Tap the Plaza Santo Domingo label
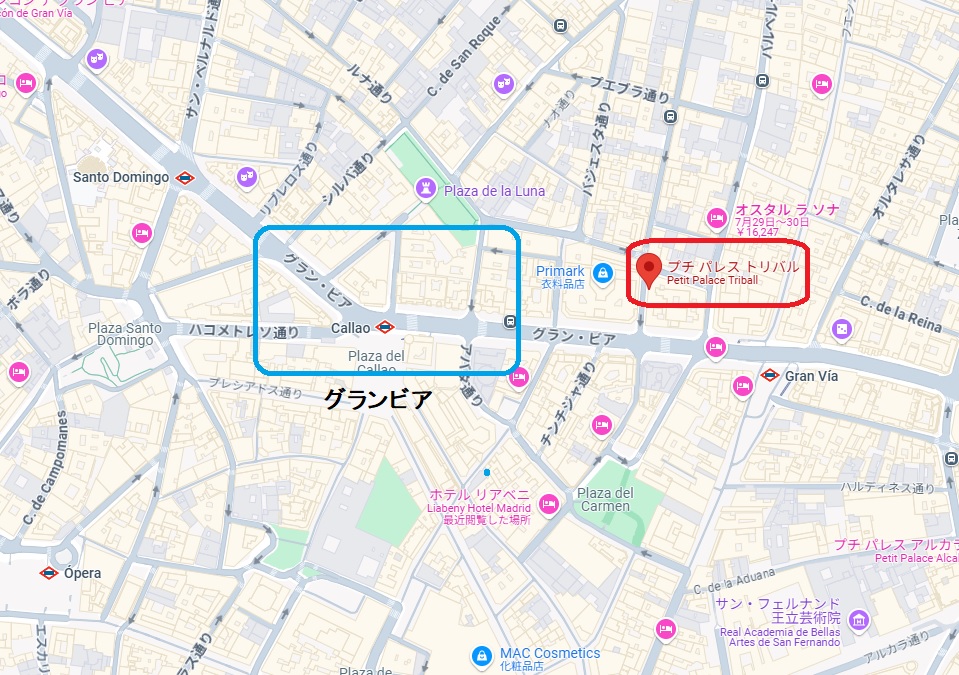The width and height of the screenshot is (959, 675). click(x=125, y=334)
